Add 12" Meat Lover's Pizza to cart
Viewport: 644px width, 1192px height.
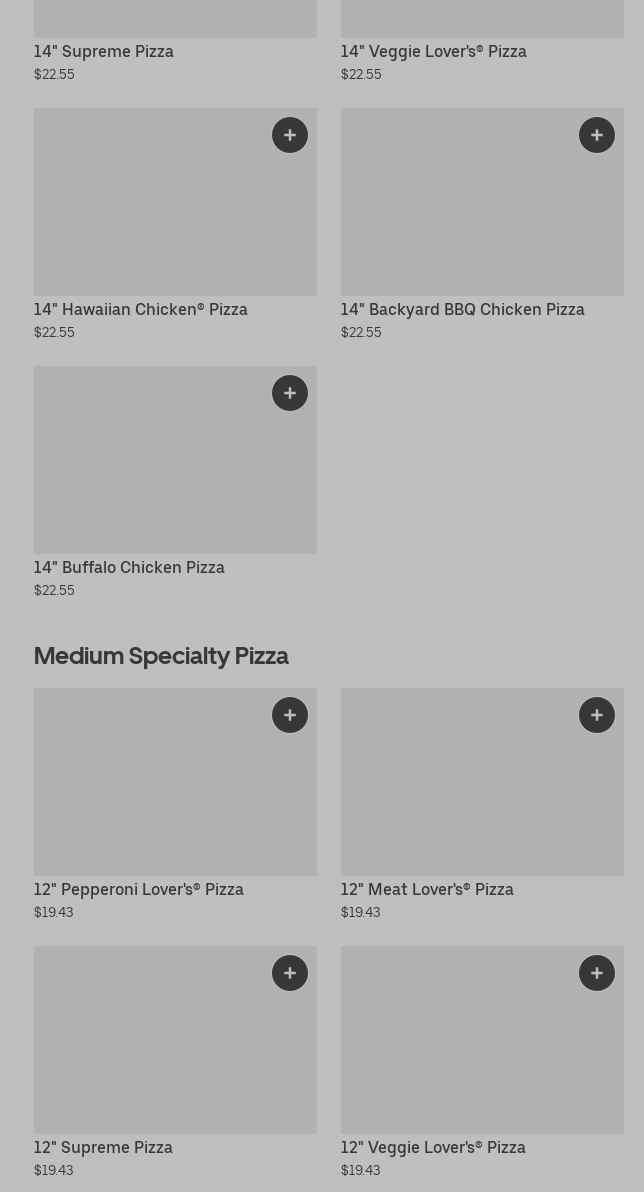[597, 715]
